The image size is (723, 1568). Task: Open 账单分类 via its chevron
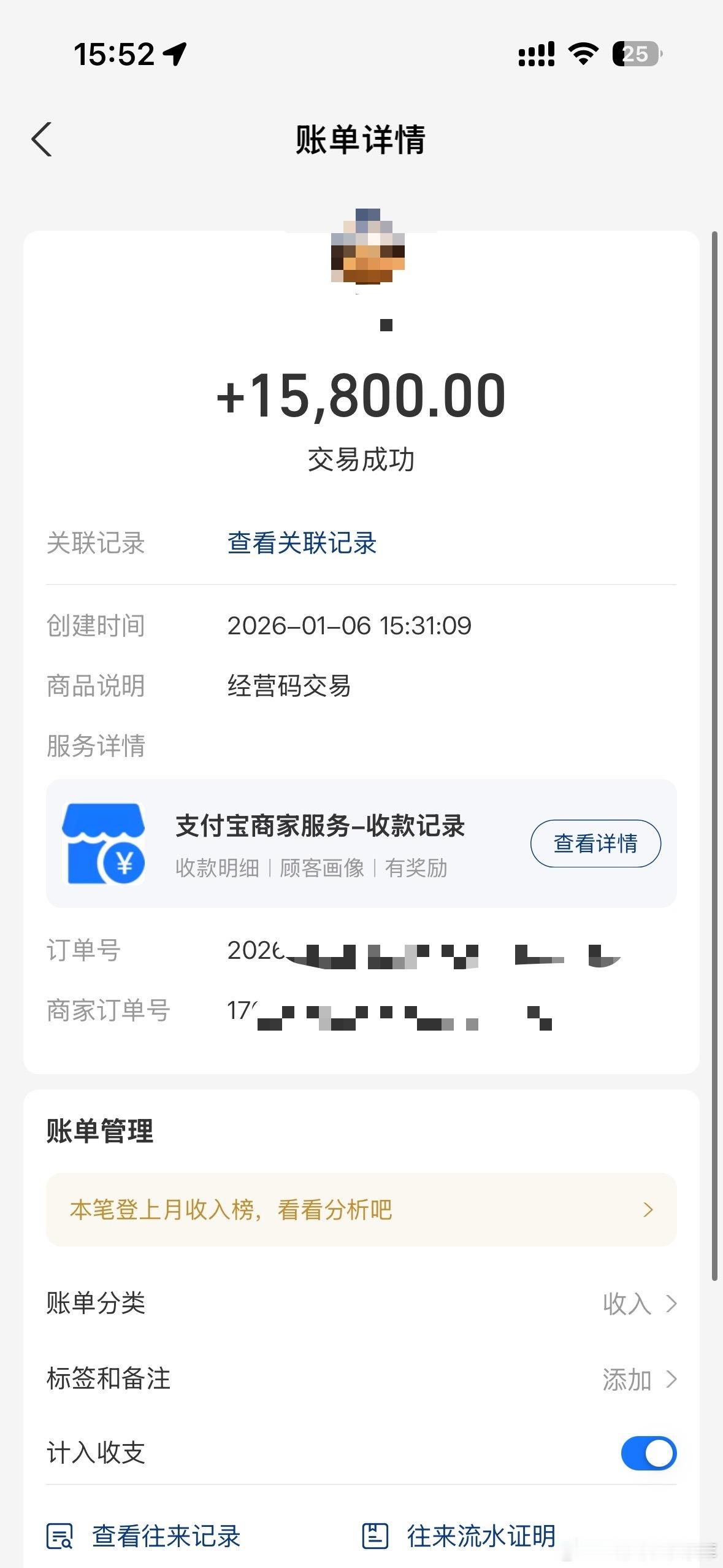click(x=671, y=1304)
